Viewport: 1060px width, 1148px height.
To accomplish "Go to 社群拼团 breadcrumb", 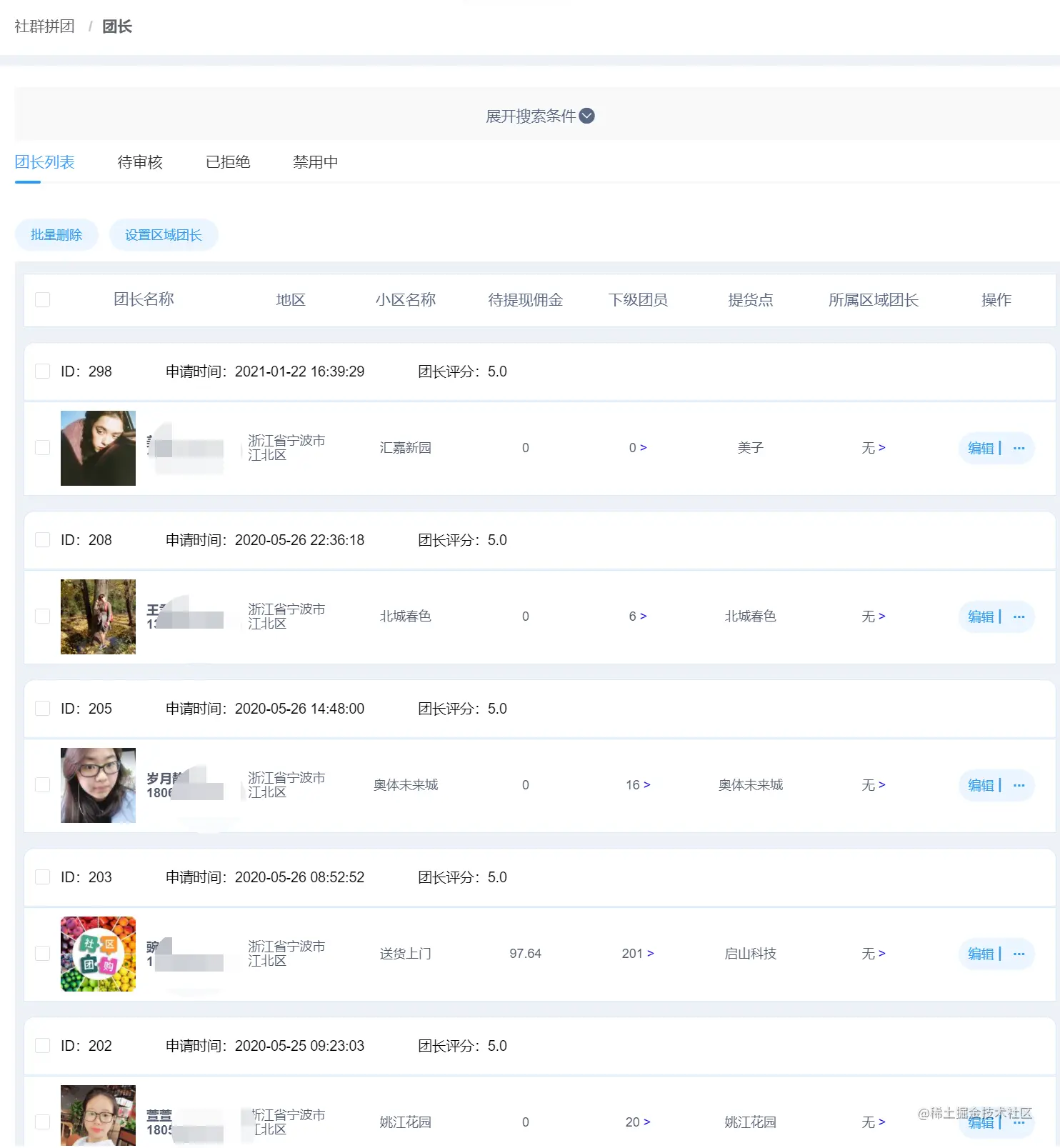I will click(x=44, y=26).
